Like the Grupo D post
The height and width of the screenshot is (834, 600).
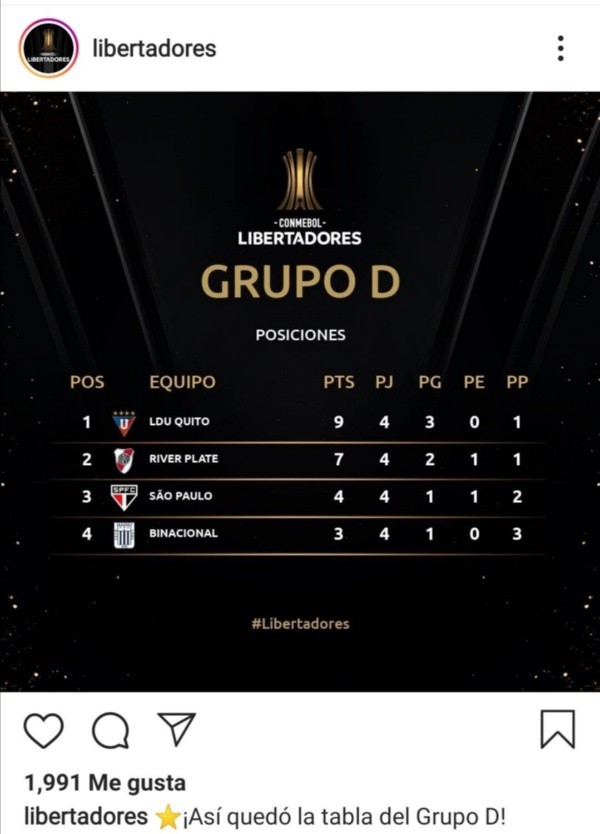coord(43,730)
